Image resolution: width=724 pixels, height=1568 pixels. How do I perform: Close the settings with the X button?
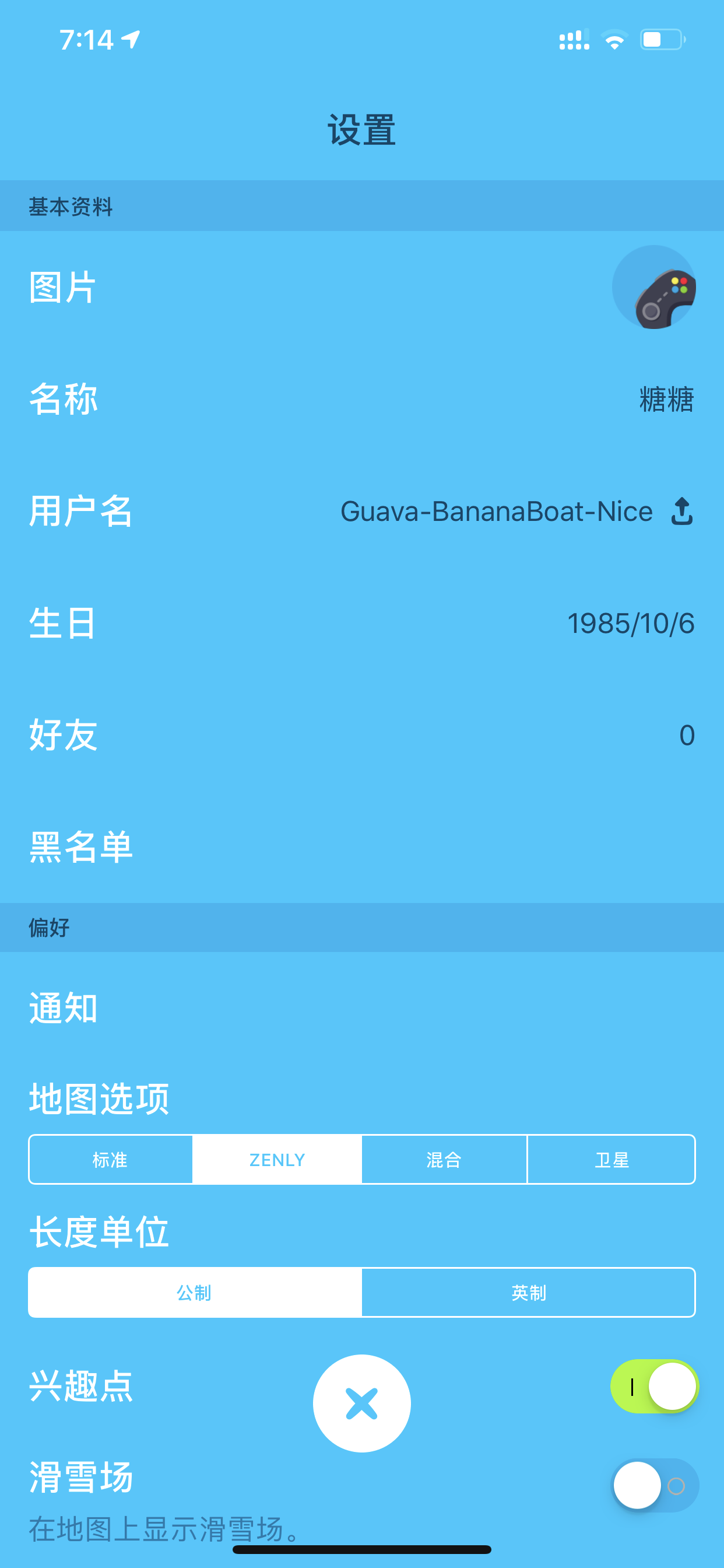[361, 1403]
